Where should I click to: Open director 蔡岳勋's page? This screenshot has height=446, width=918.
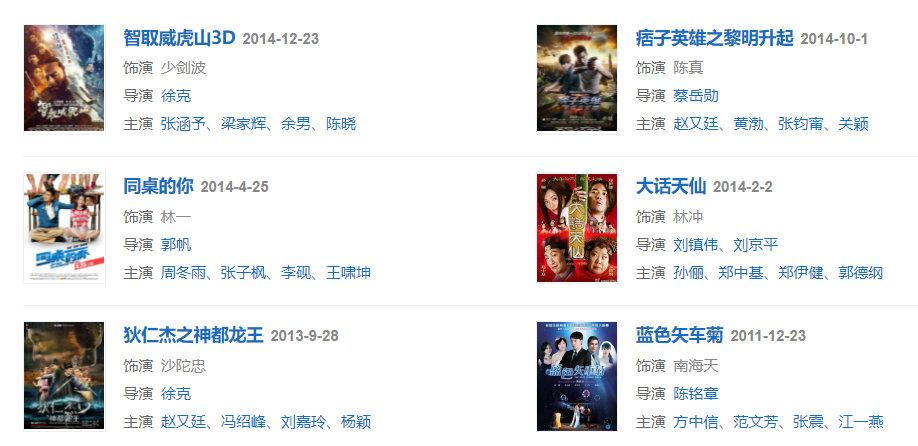point(696,96)
